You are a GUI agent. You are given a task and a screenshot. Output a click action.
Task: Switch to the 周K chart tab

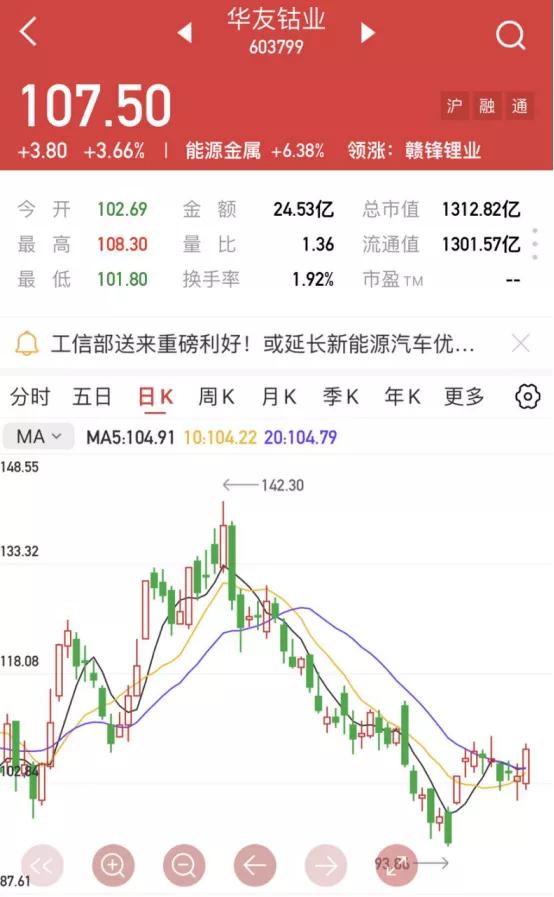pyautogui.click(x=216, y=396)
